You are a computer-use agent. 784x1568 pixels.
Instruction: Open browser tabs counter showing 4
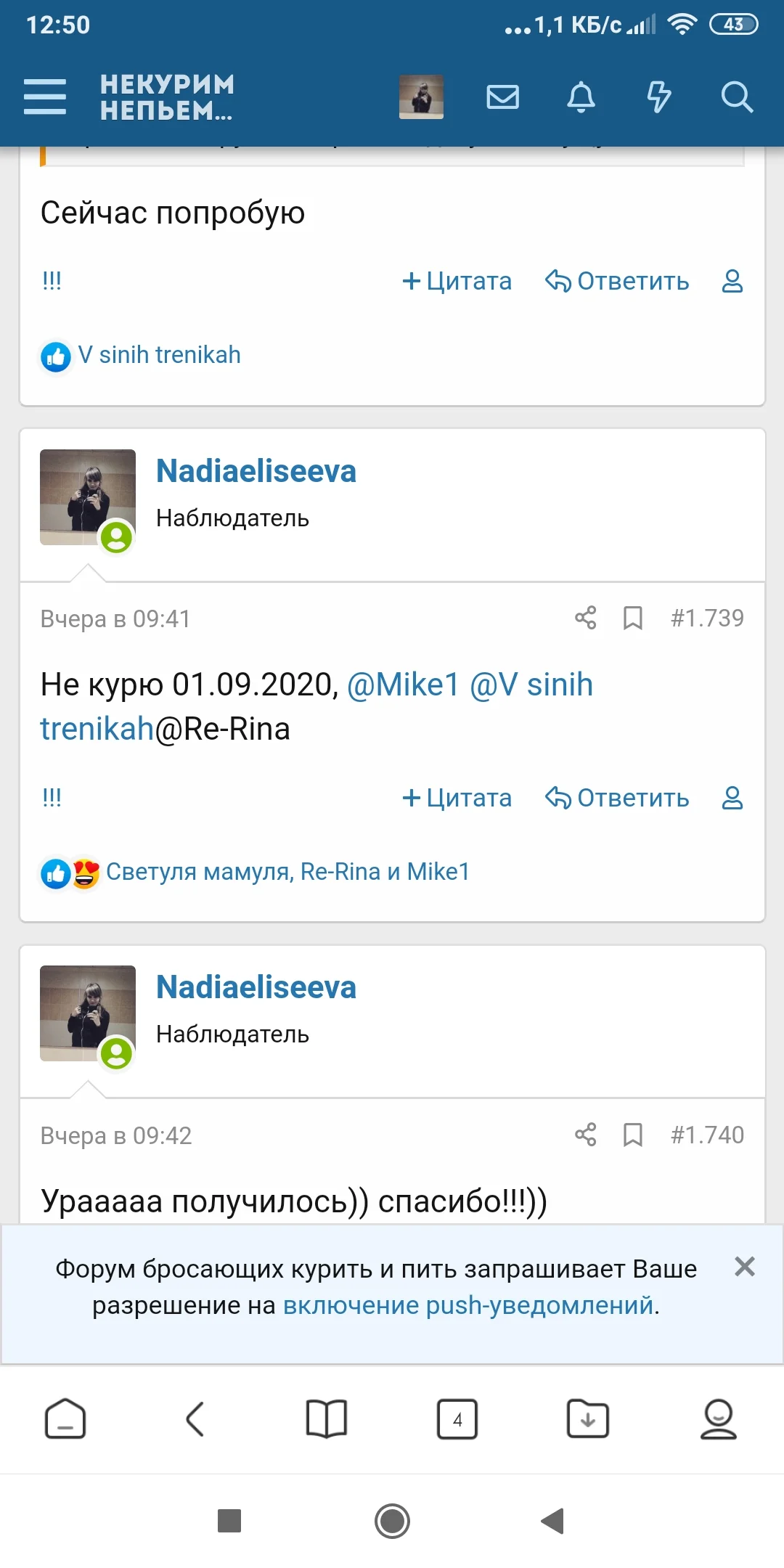(x=457, y=1421)
